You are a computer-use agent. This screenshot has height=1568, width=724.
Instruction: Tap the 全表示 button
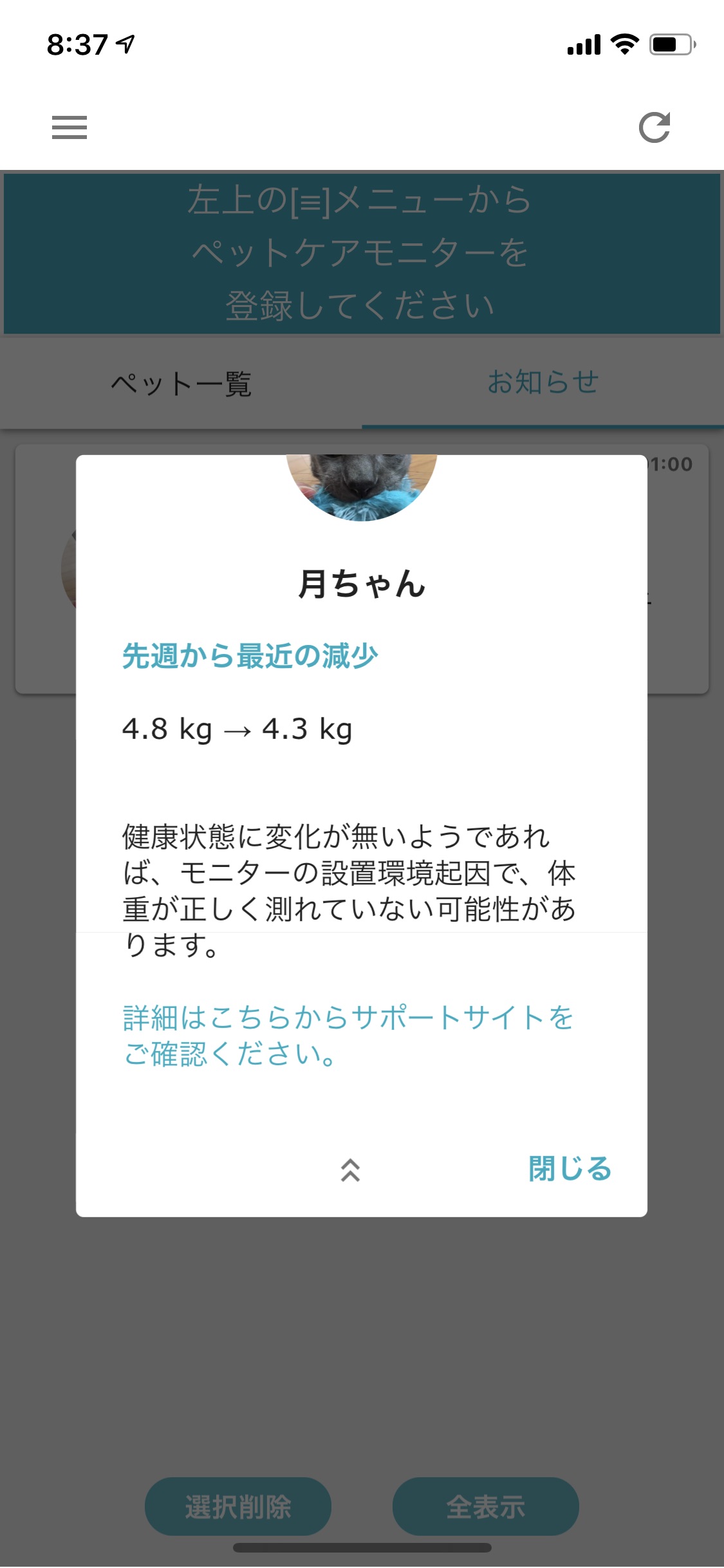click(x=485, y=1506)
